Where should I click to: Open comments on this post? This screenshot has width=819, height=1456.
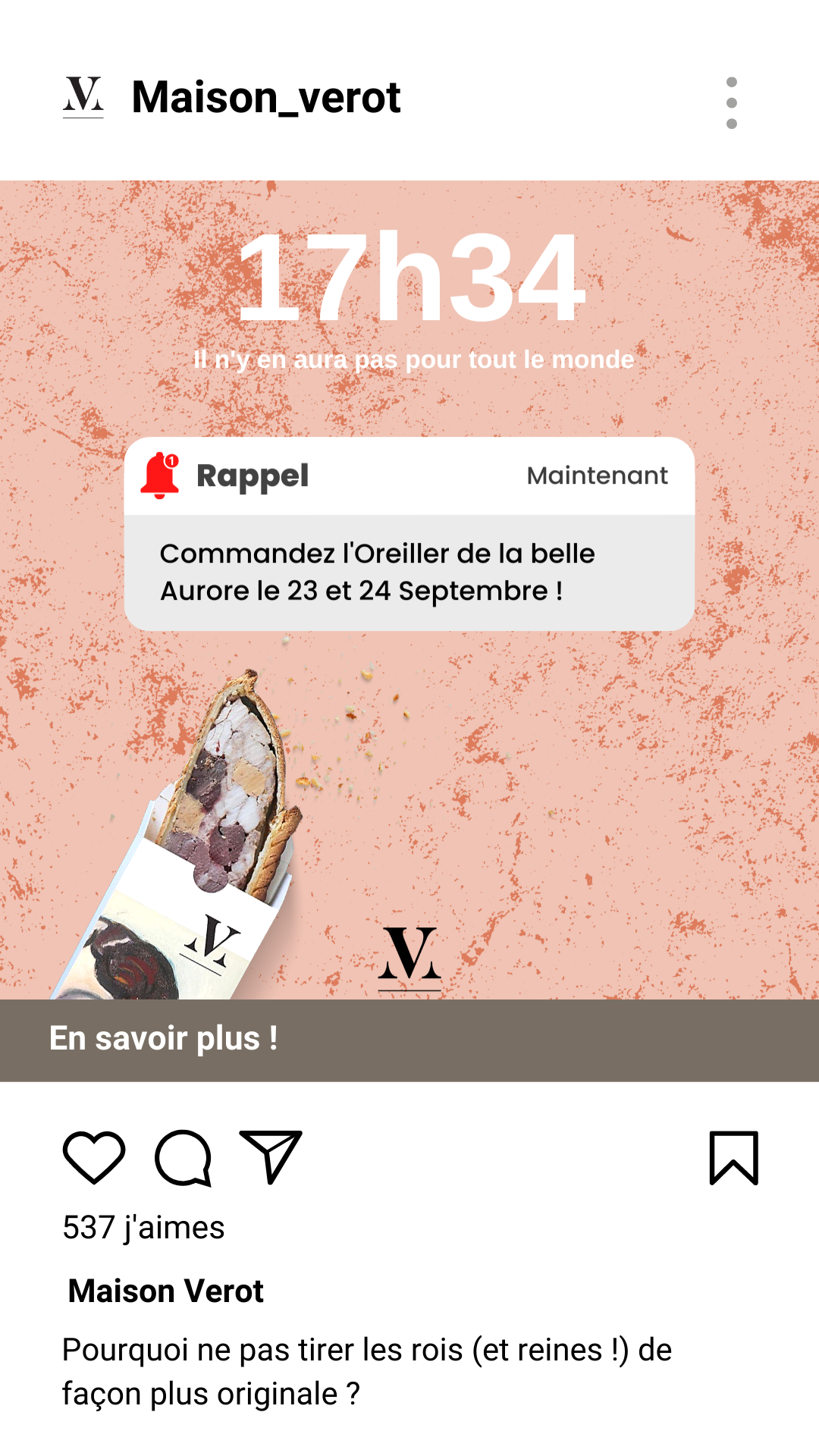(x=183, y=1157)
